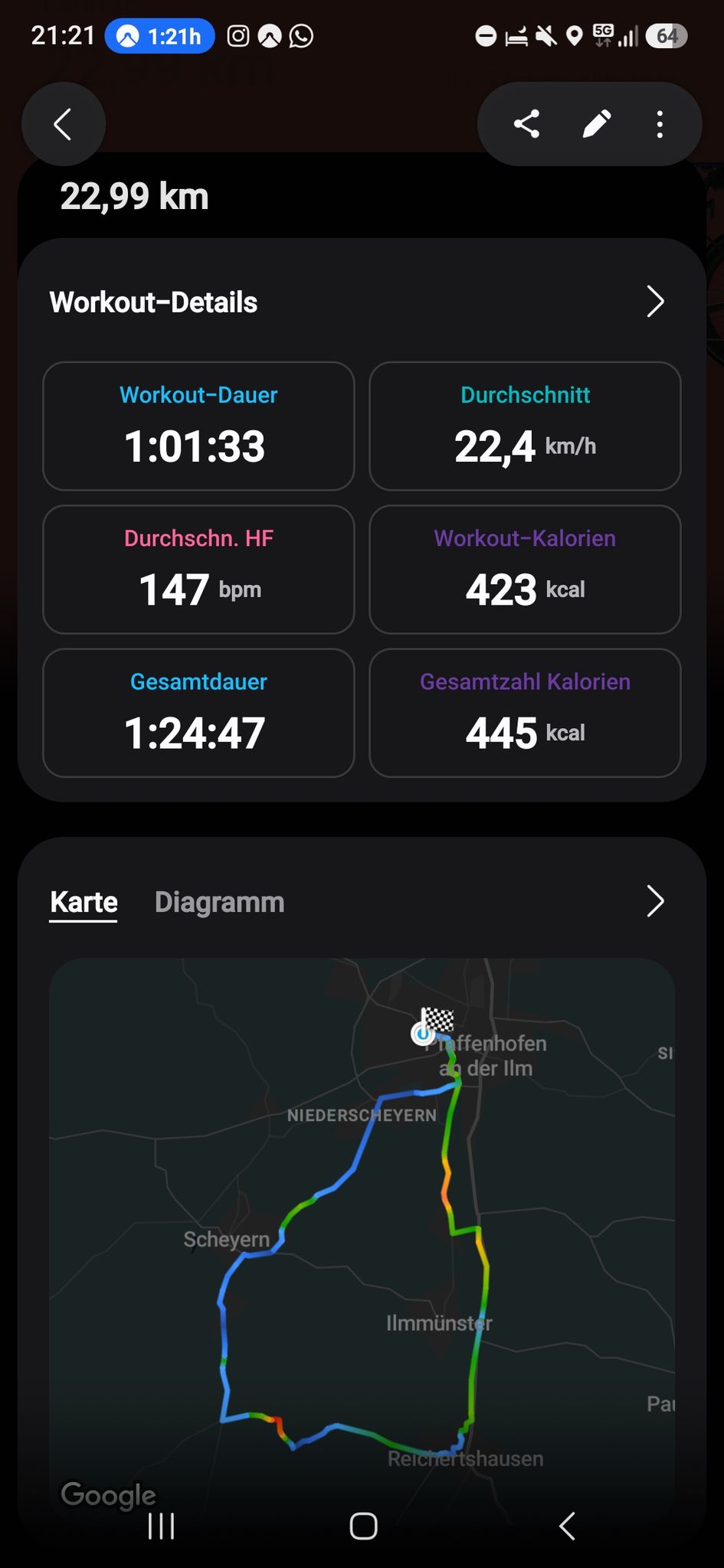This screenshot has height=1568, width=724.
Task: Open the three-dot overflow menu
Action: click(x=660, y=124)
